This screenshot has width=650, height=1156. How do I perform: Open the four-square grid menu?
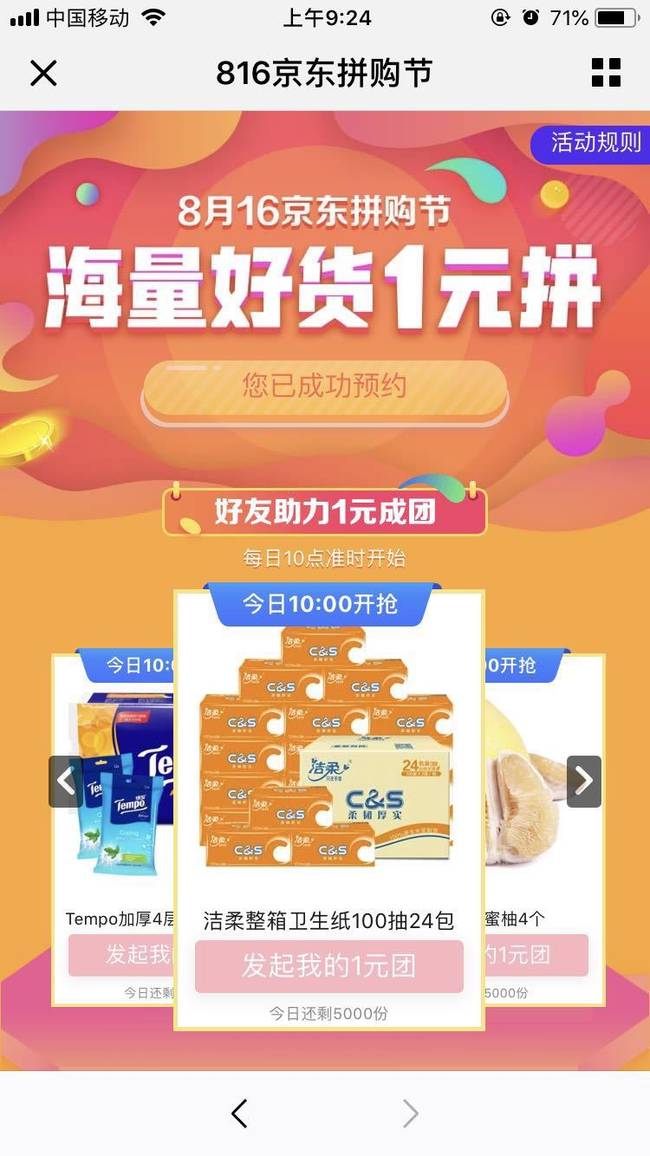[x=606, y=73]
